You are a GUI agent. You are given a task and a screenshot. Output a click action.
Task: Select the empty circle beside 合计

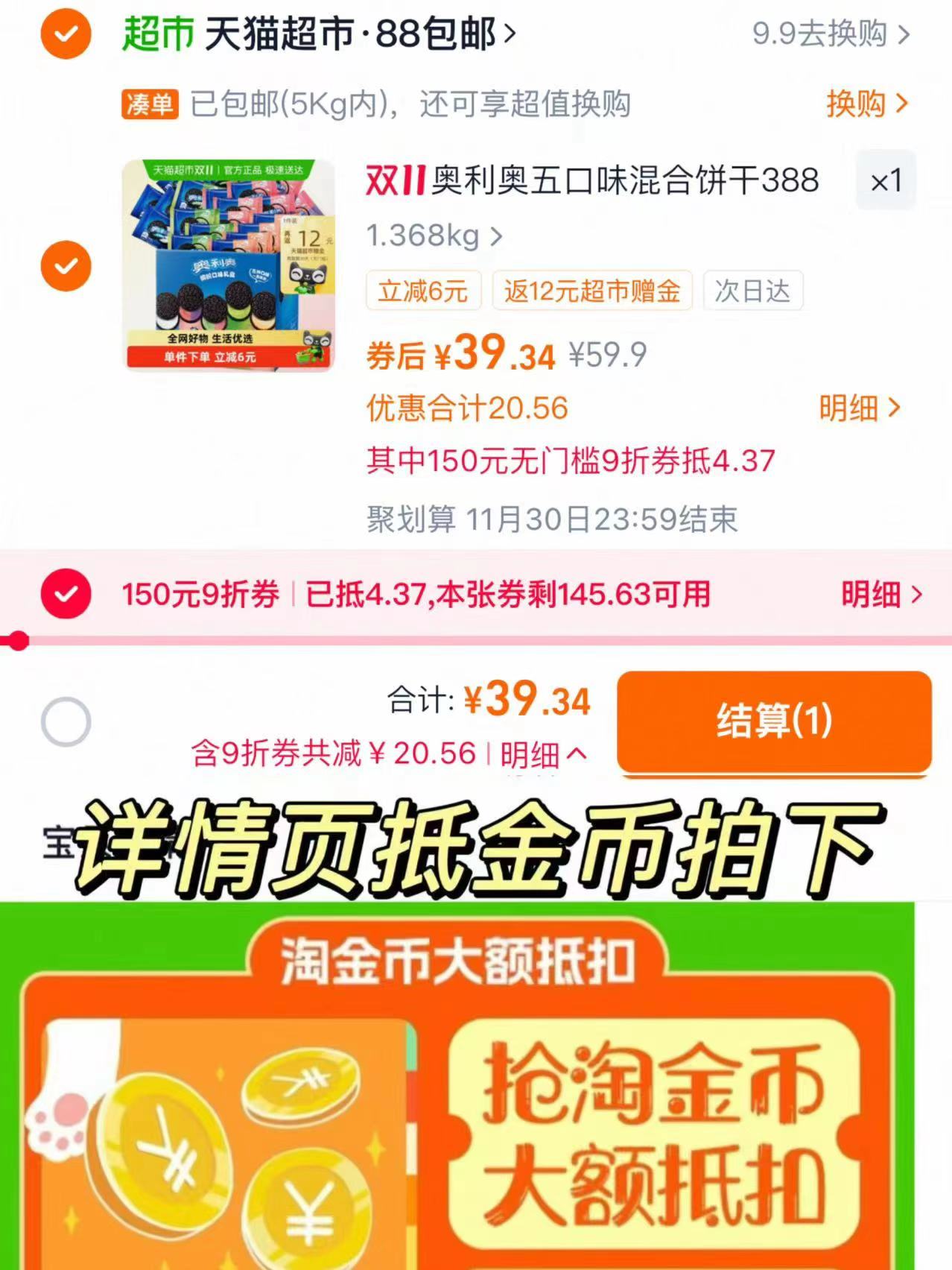(66, 718)
